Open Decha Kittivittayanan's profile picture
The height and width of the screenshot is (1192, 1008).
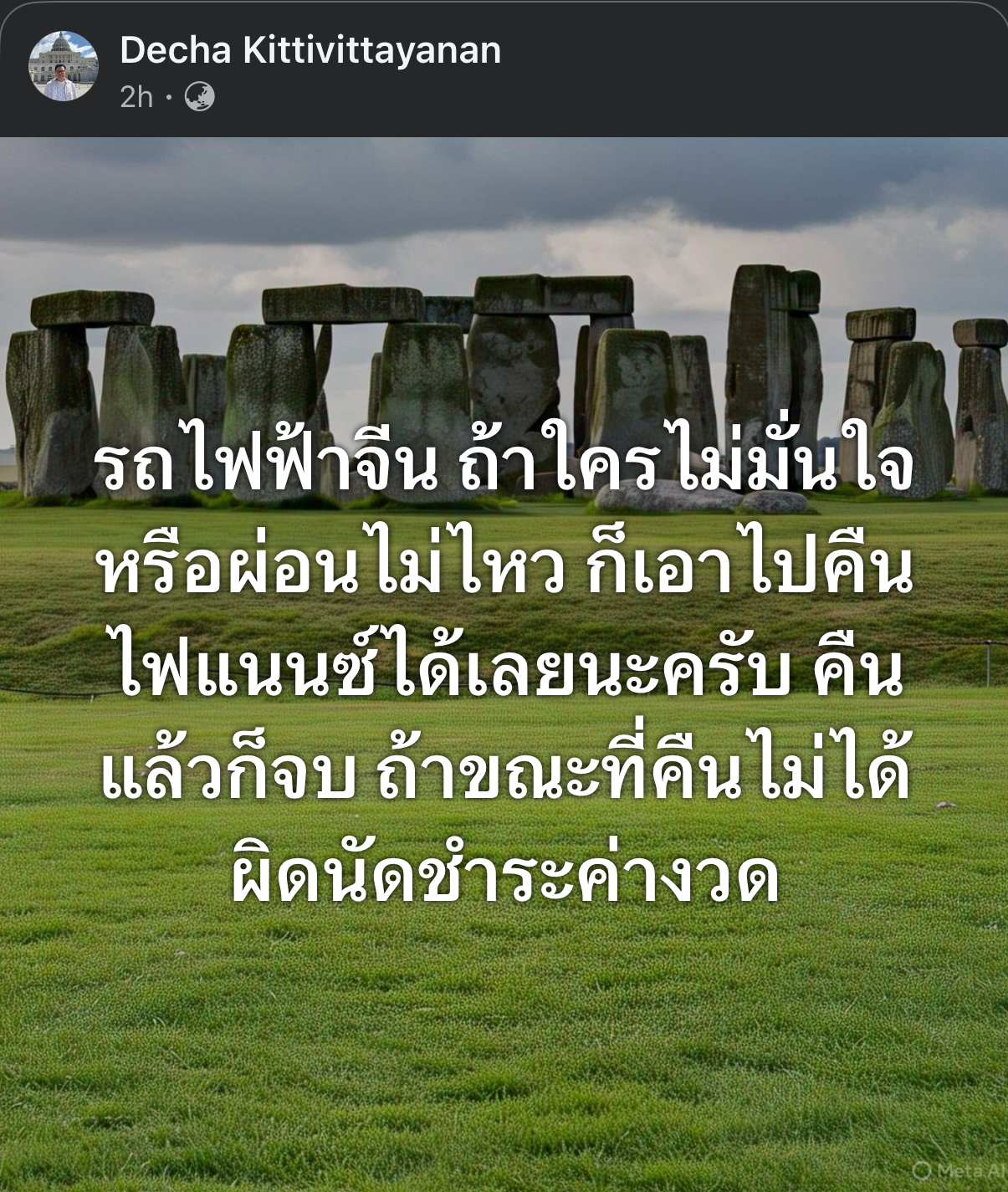click(64, 66)
